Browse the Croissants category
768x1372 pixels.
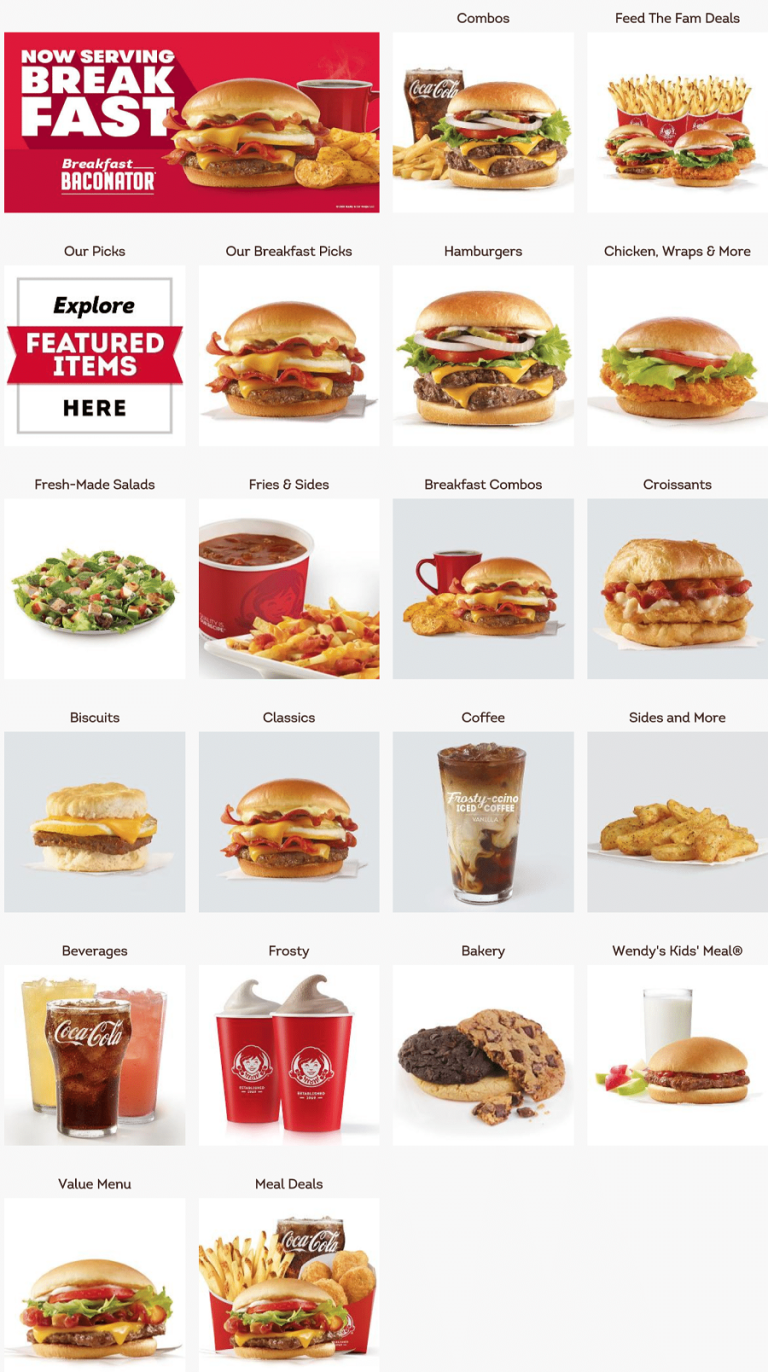(x=677, y=588)
